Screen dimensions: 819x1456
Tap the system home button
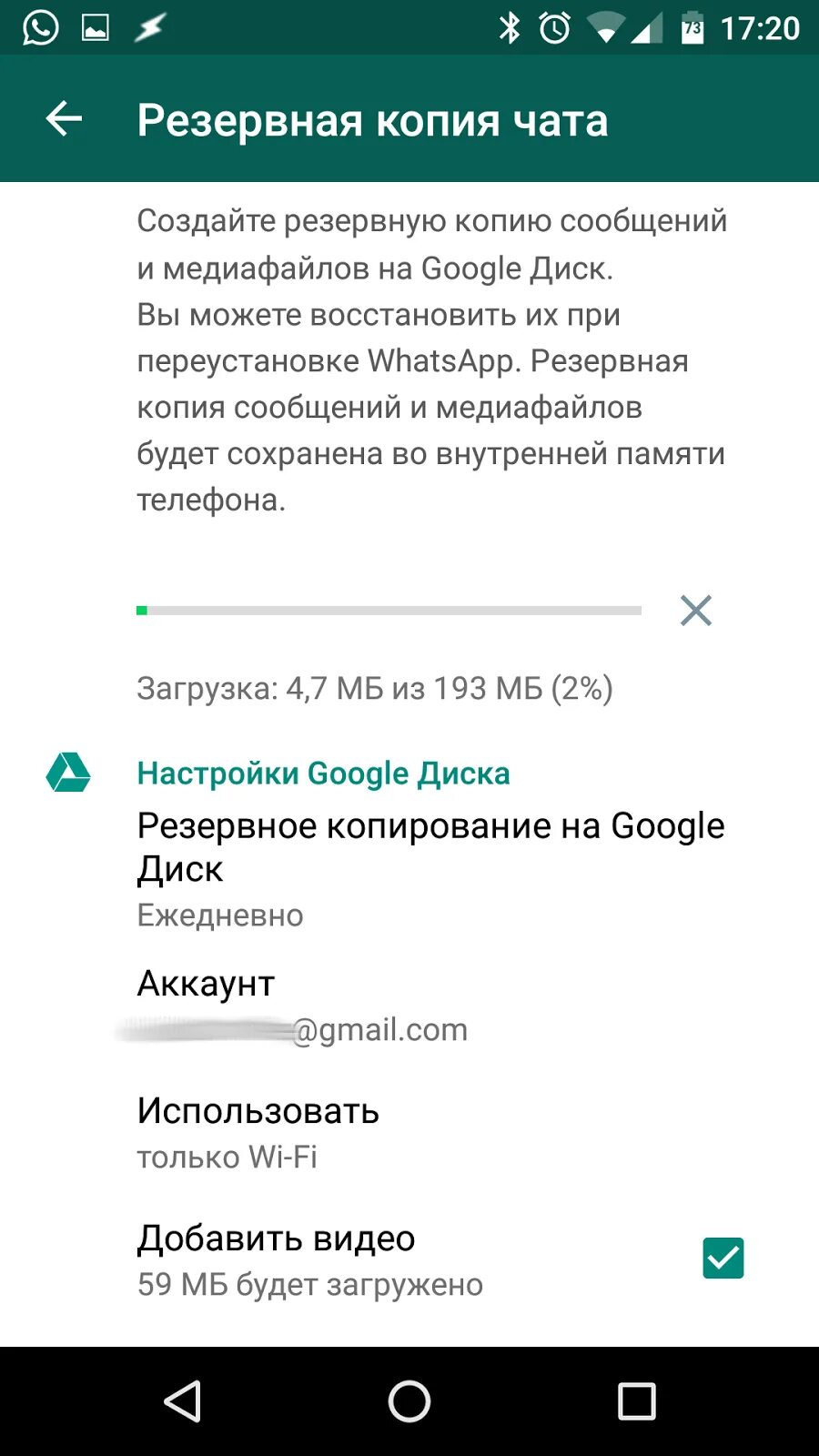click(x=409, y=1401)
